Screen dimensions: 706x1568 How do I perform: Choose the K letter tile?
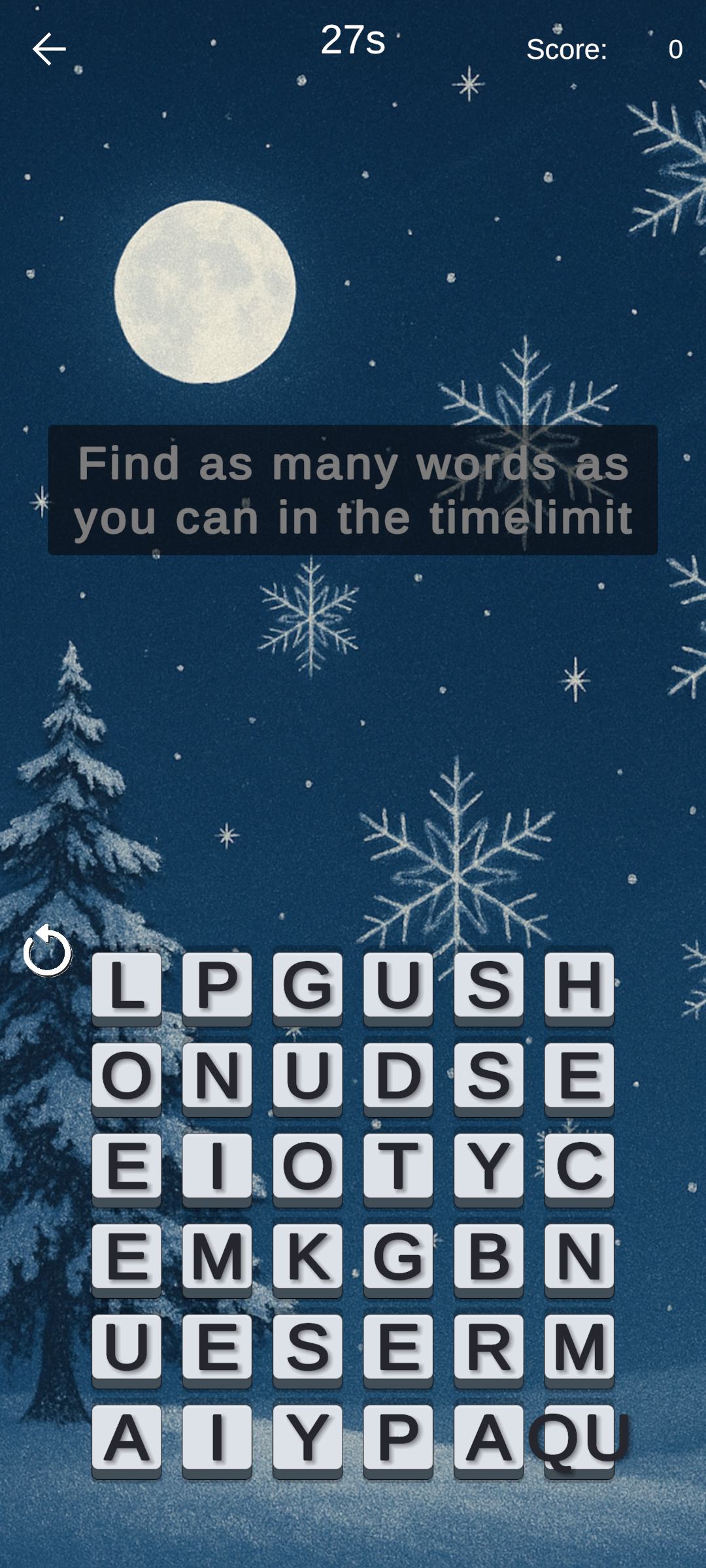point(307,1258)
